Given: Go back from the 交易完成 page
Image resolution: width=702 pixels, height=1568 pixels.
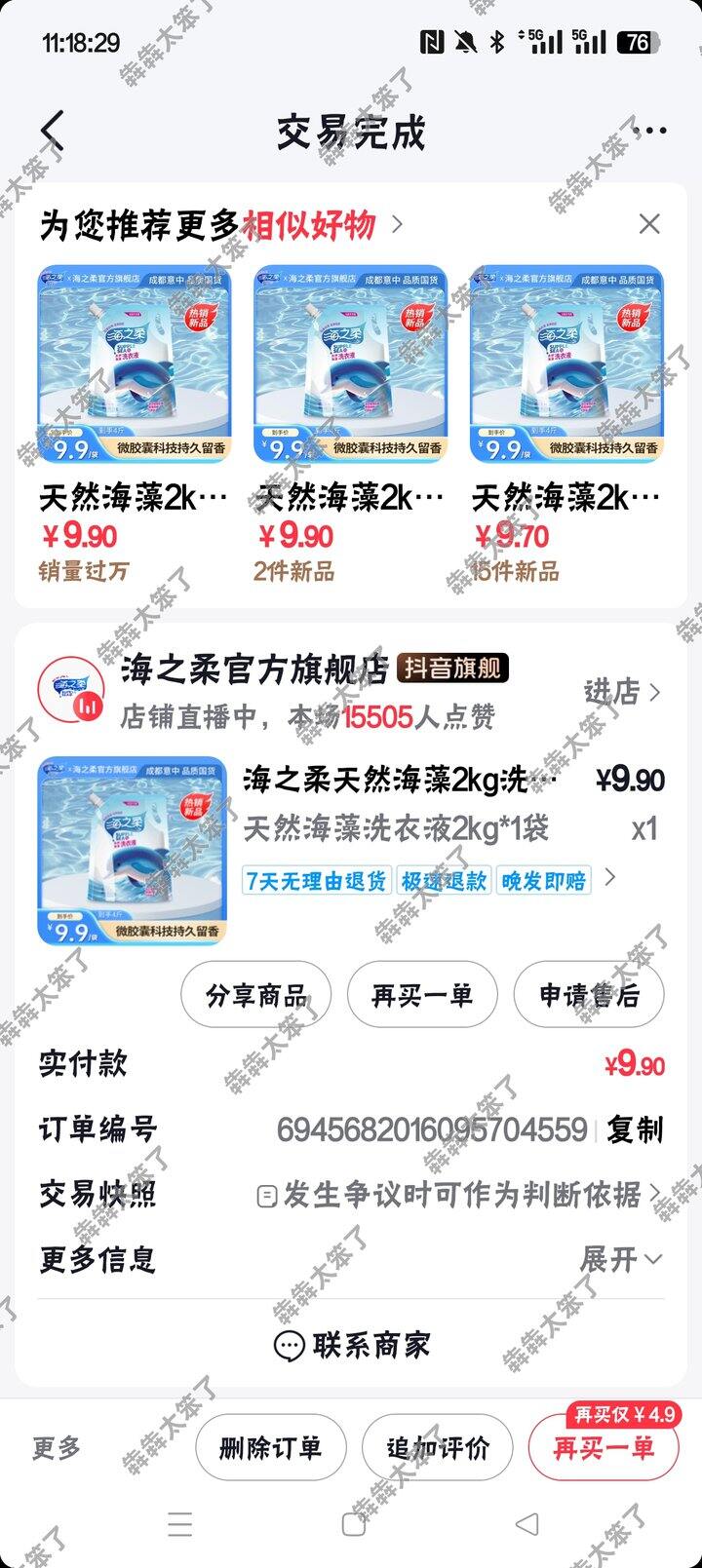Looking at the screenshot, I should (53, 131).
